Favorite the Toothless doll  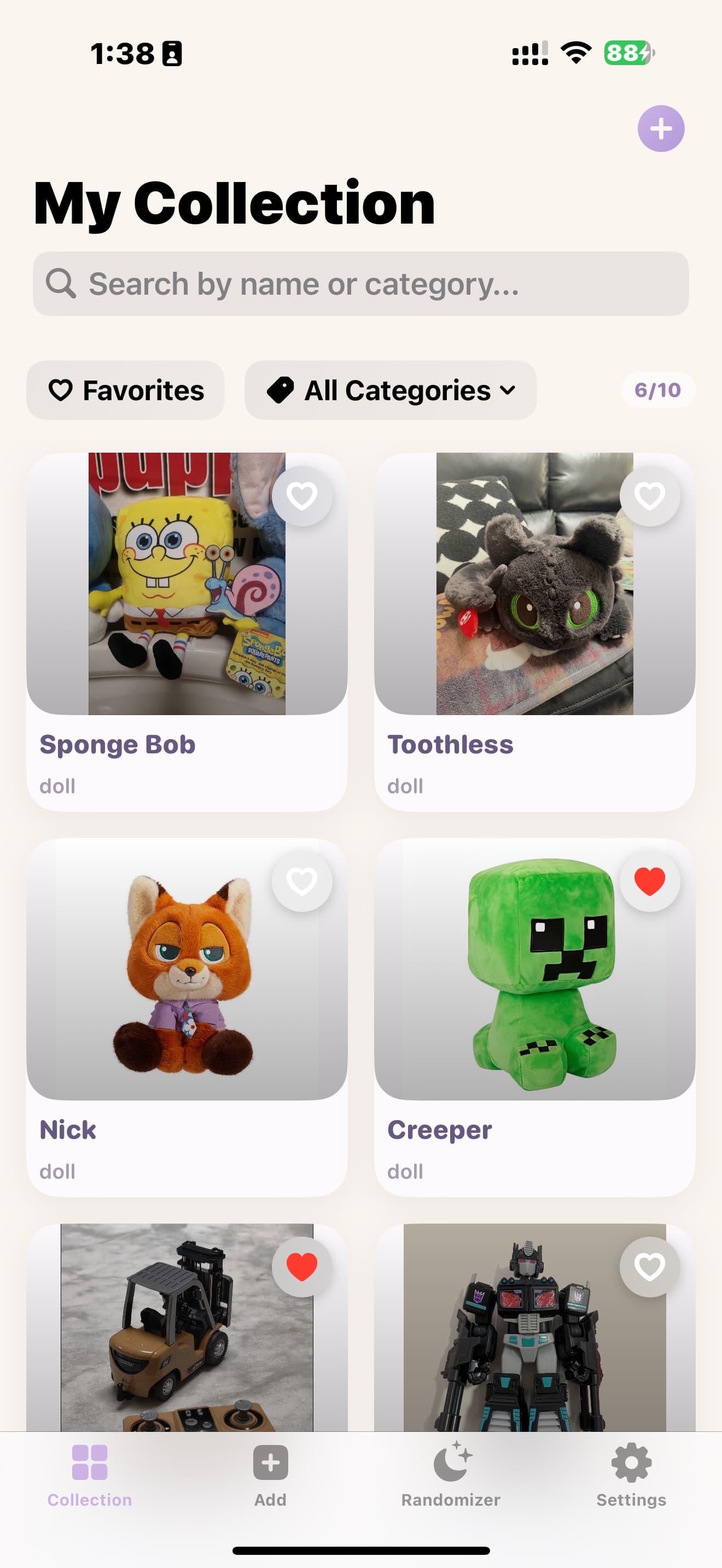click(650, 496)
